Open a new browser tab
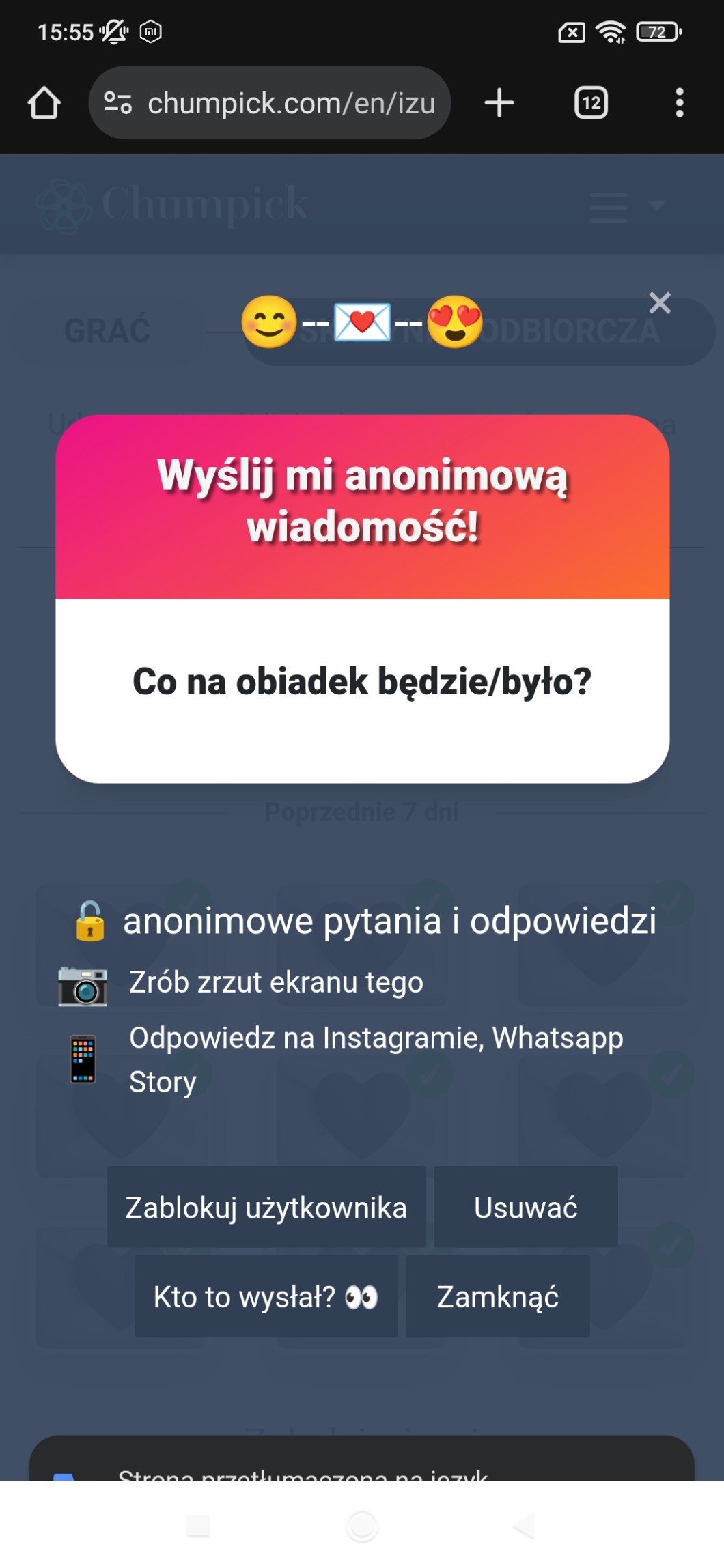This screenshot has width=724, height=1568. tap(499, 103)
